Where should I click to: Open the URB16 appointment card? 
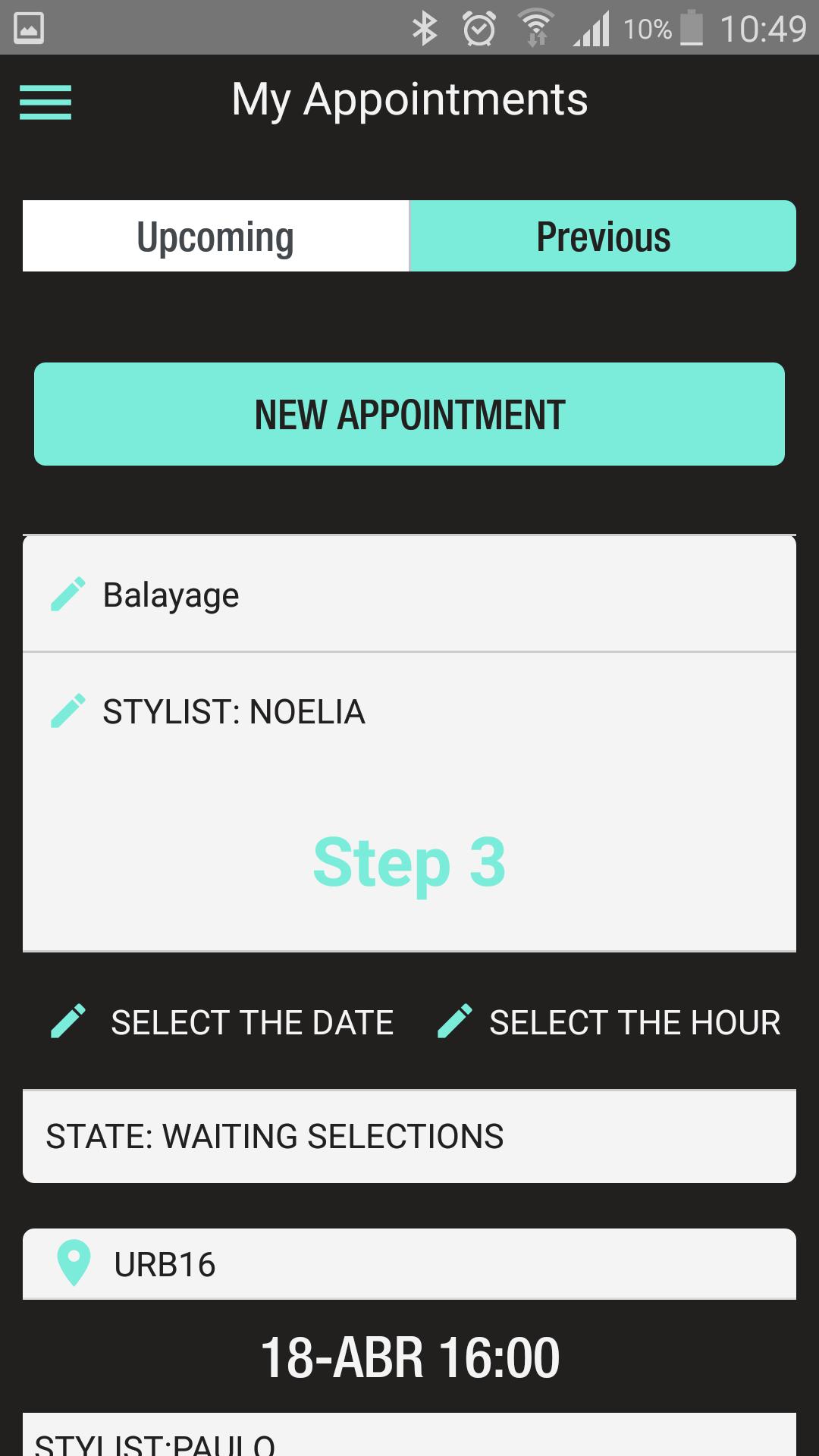click(409, 1264)
